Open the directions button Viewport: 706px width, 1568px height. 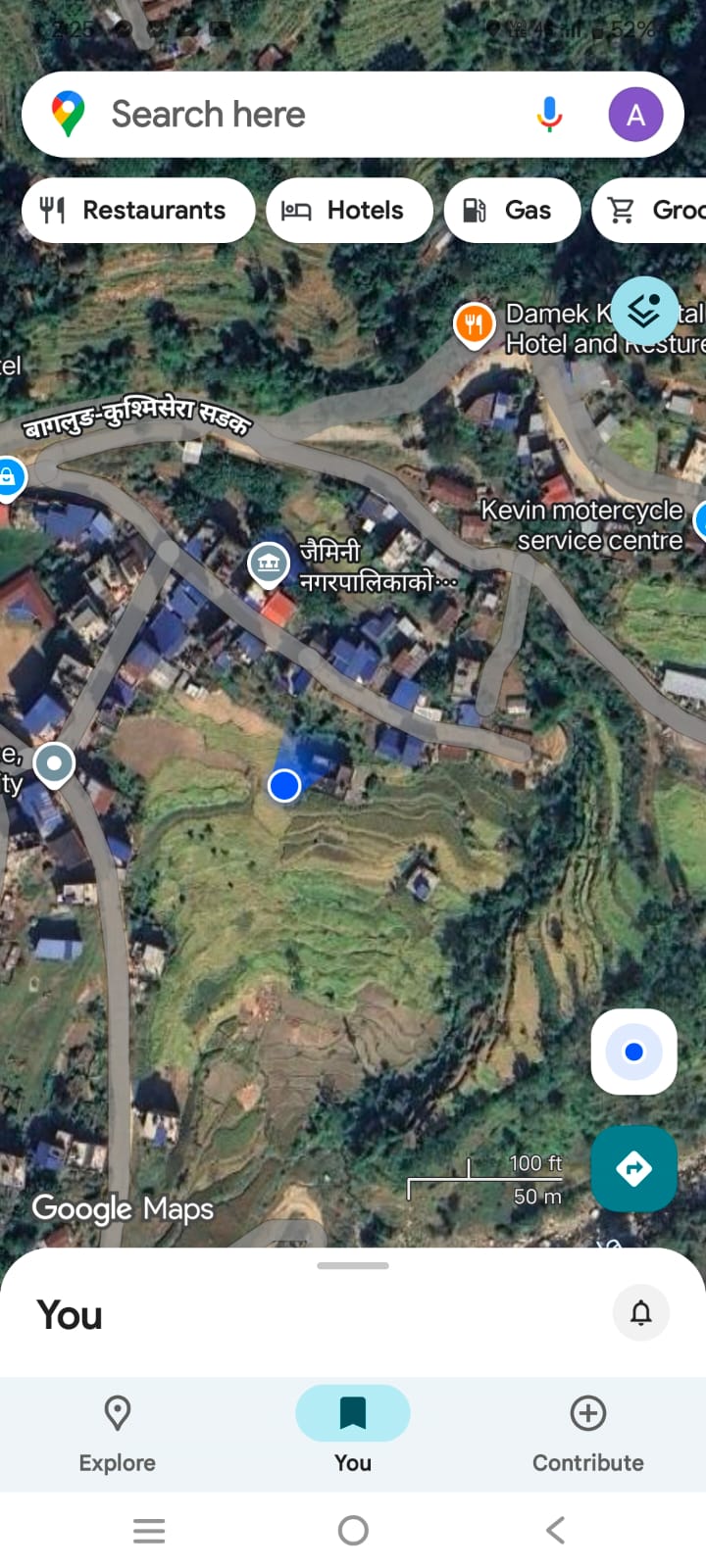(633, 1168)
